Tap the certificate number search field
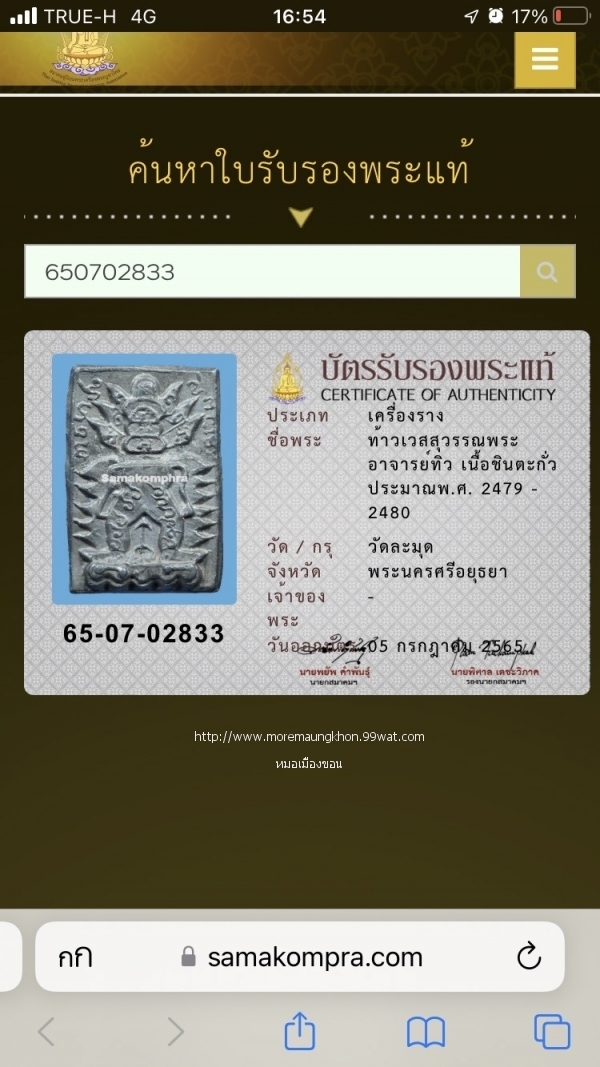 coord(272,271)
